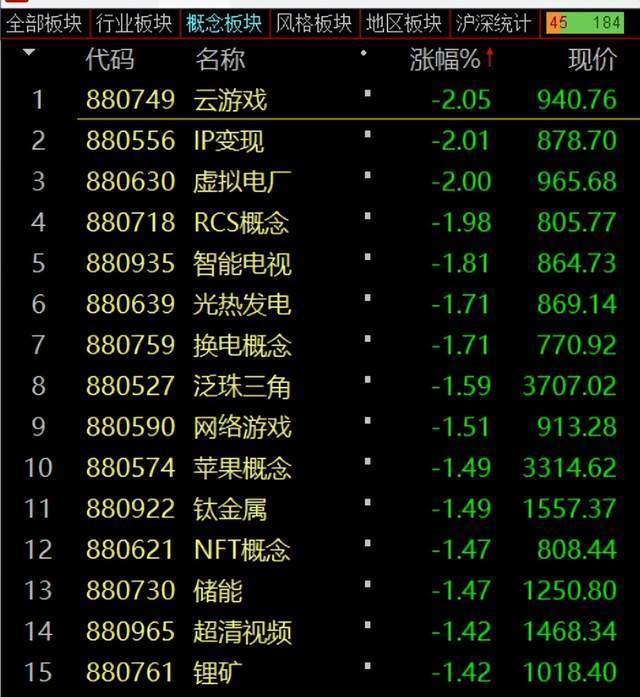Image resolution: width=640 pixels, height=697 pixels.
Task: View the NFT概念 sector row
Action: coord(241,550)
